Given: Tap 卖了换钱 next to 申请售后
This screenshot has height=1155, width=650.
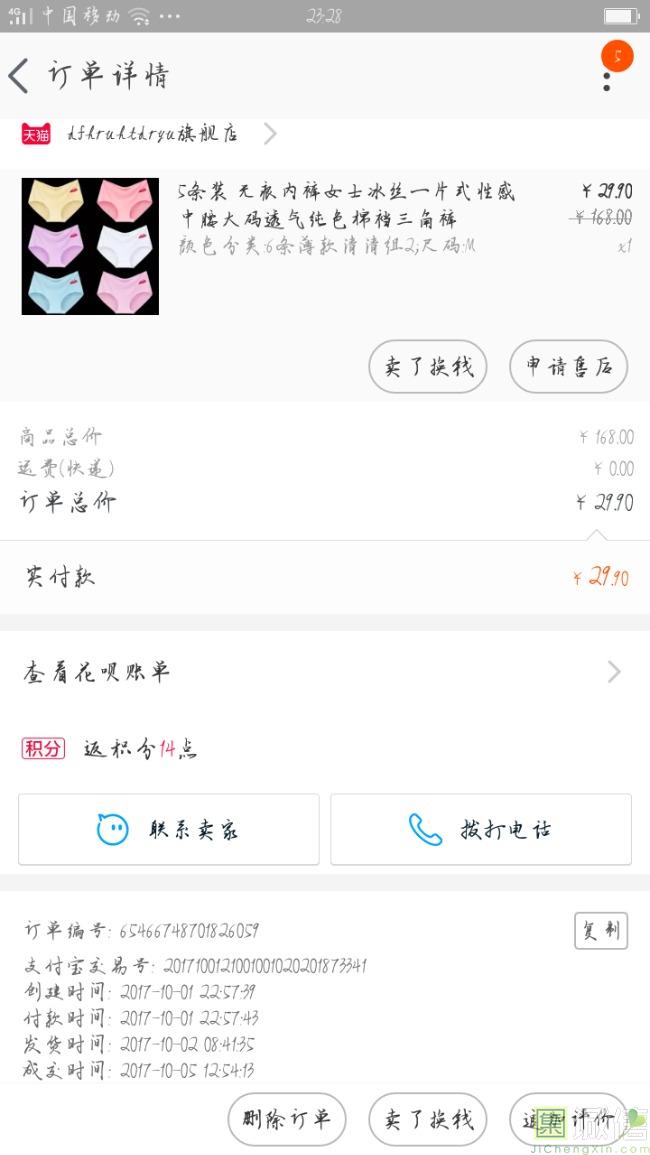Looking at the screenshot, I should [x=428, y=367].
